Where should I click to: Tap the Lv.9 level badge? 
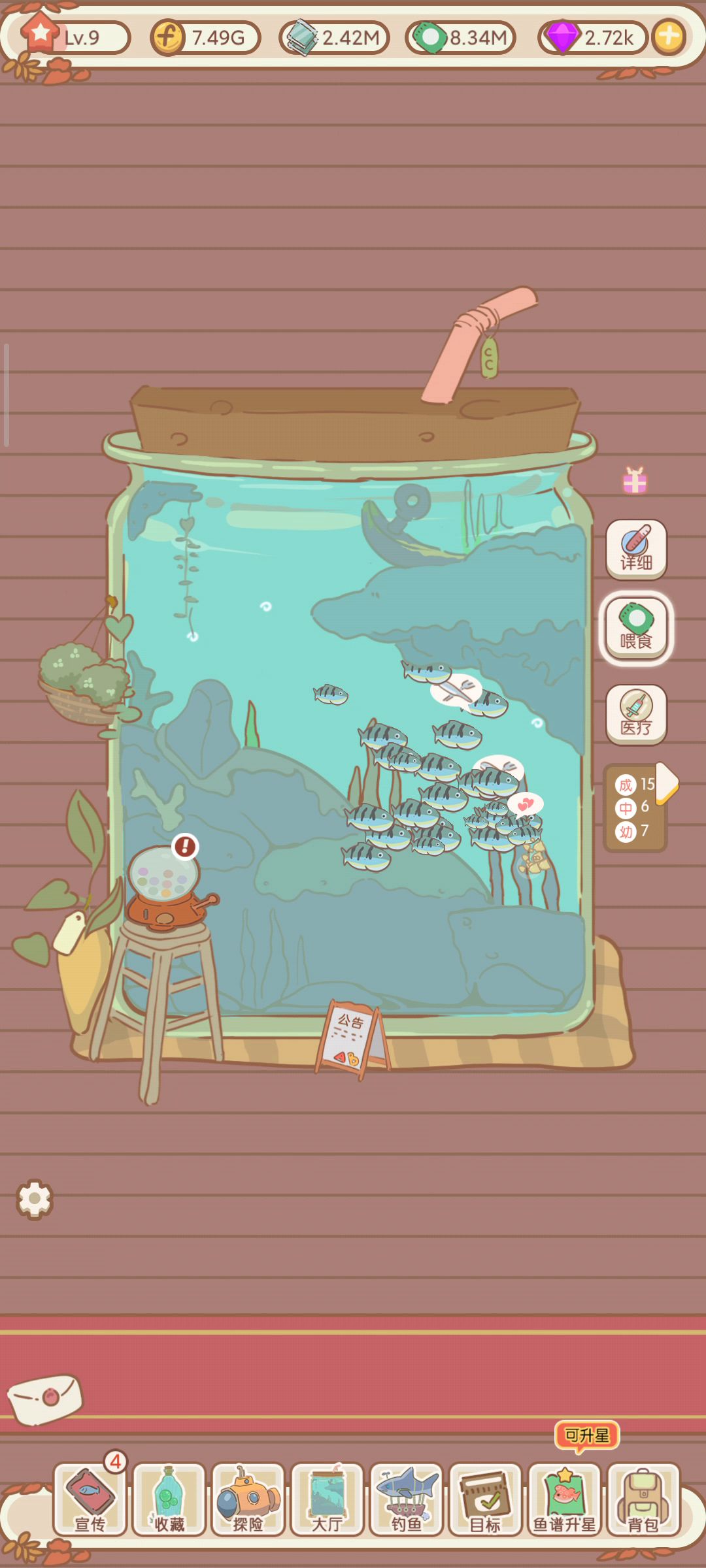tap(75, 37)
